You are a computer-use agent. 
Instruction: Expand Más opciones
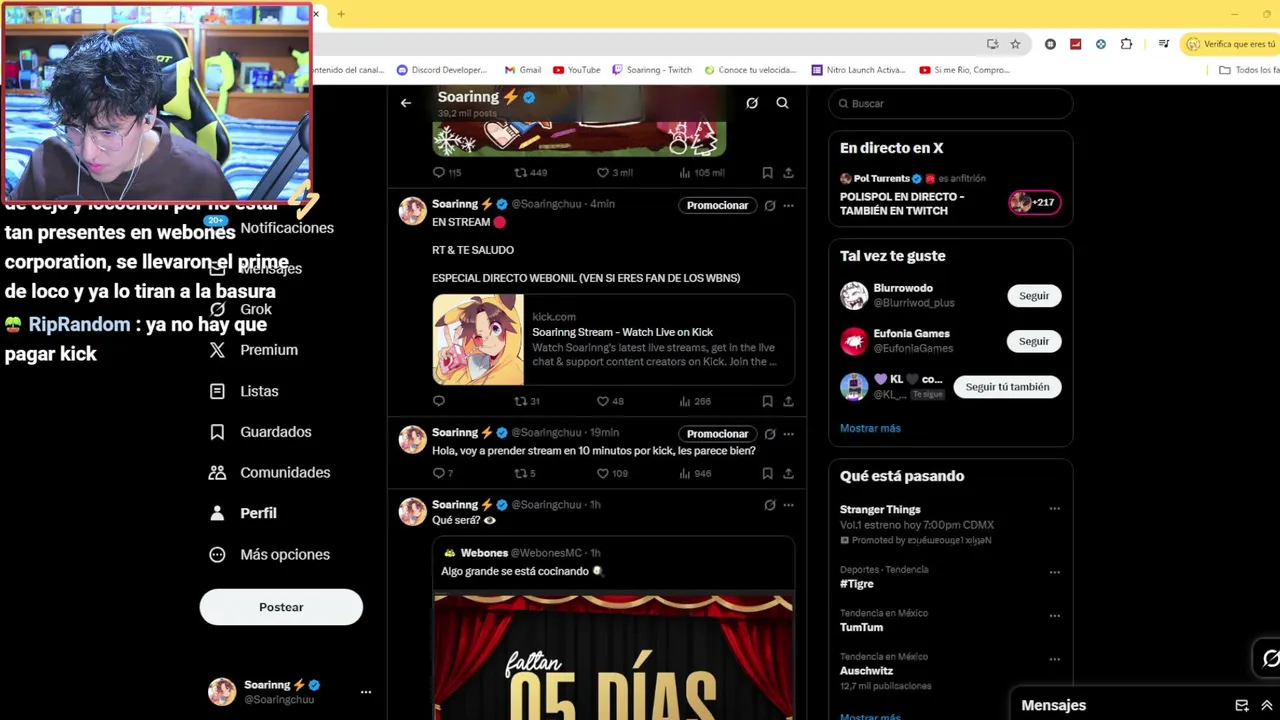point(284,554)
